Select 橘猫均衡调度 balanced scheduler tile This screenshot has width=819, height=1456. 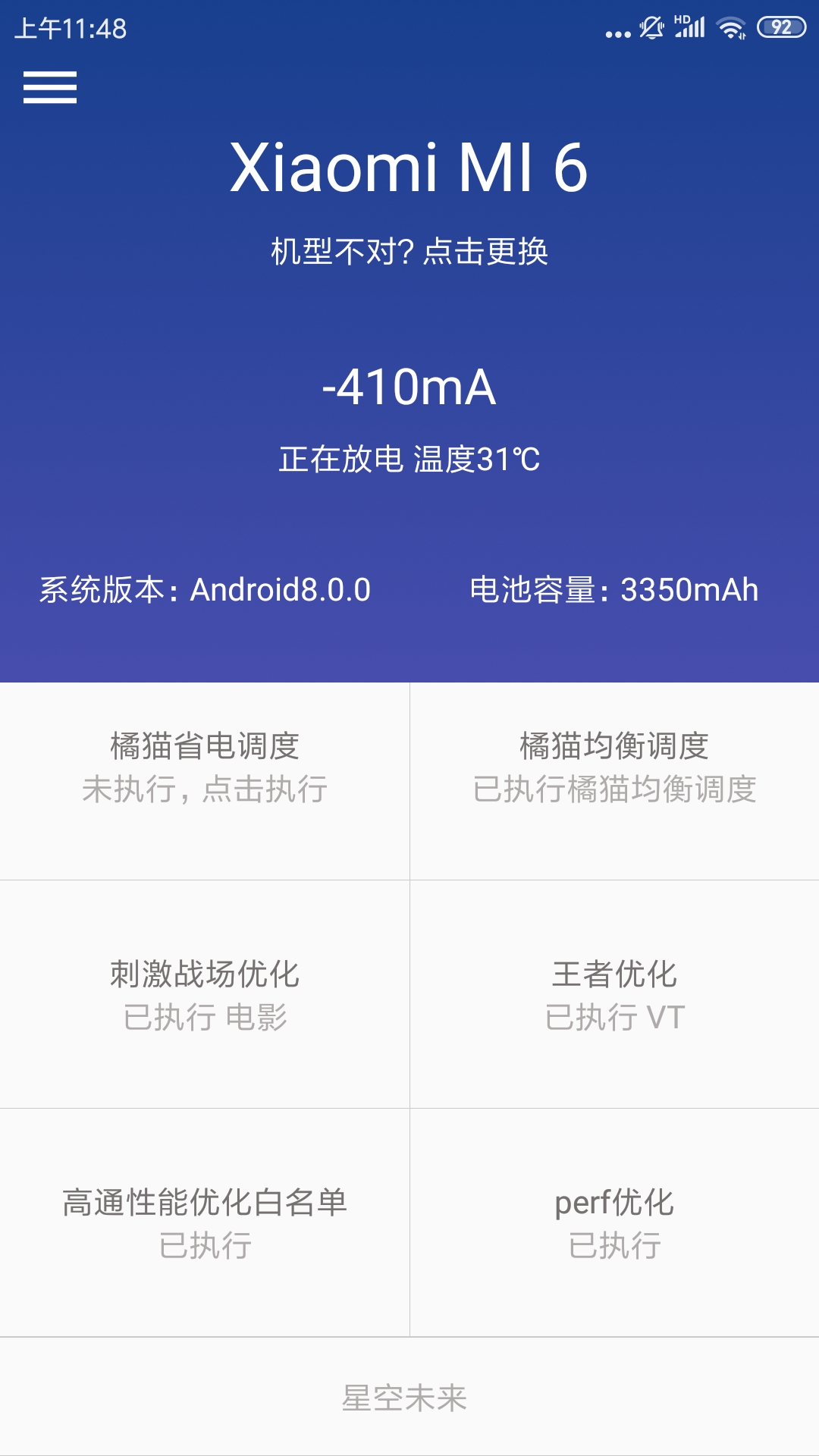(x=614, y=781)
